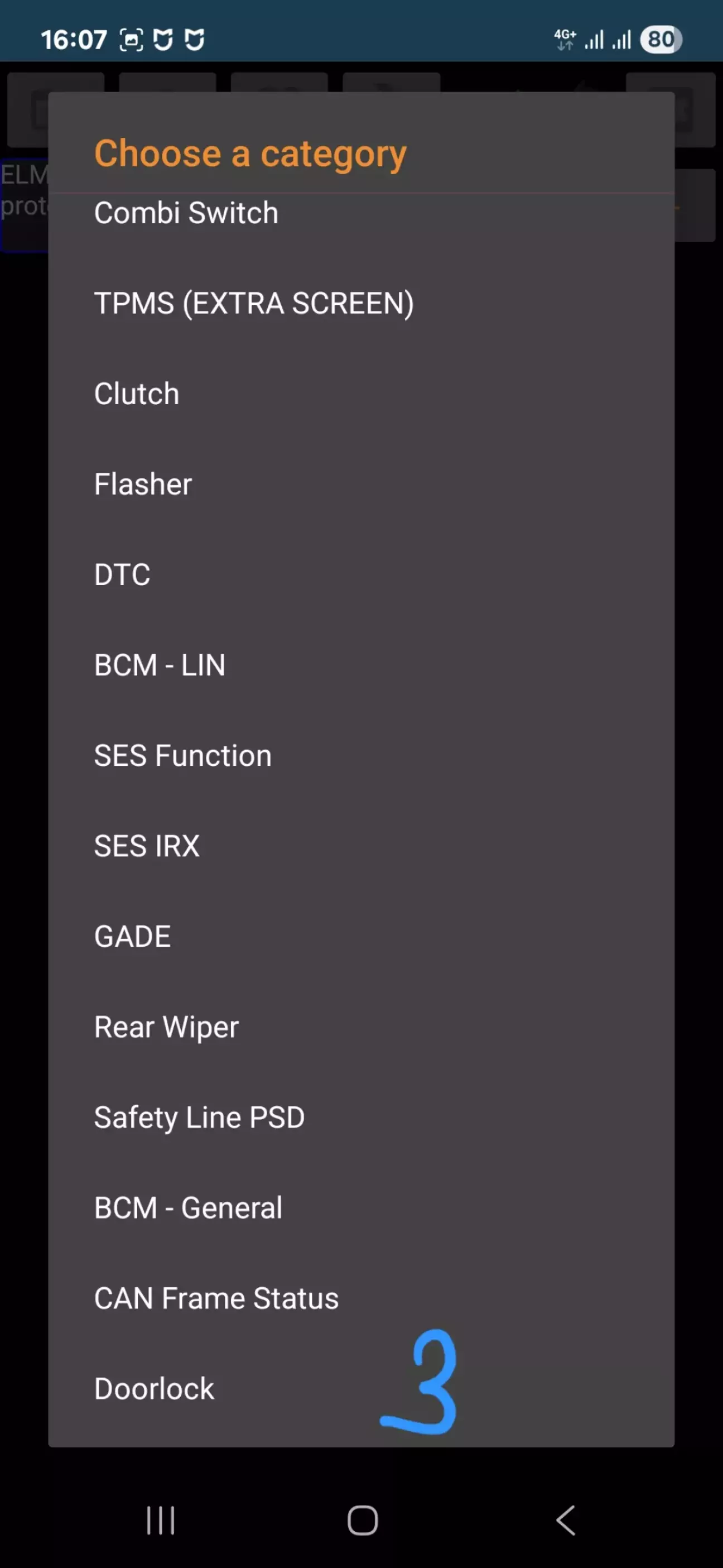Choose the Doorlock category
723x1568 pixels.
point(361,1389)
